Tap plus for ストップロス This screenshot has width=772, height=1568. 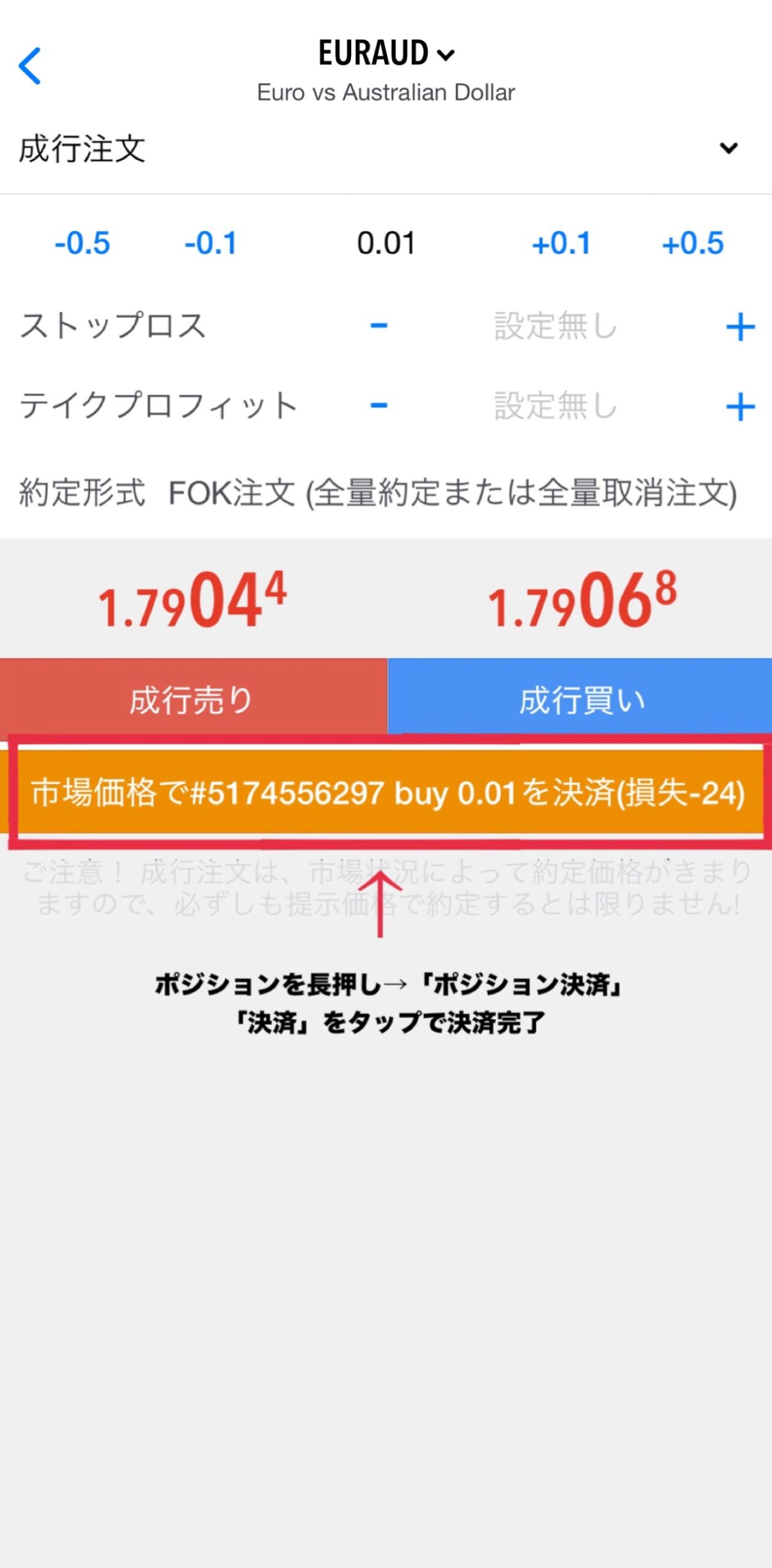pyautogui.click(x=740, y=326)
